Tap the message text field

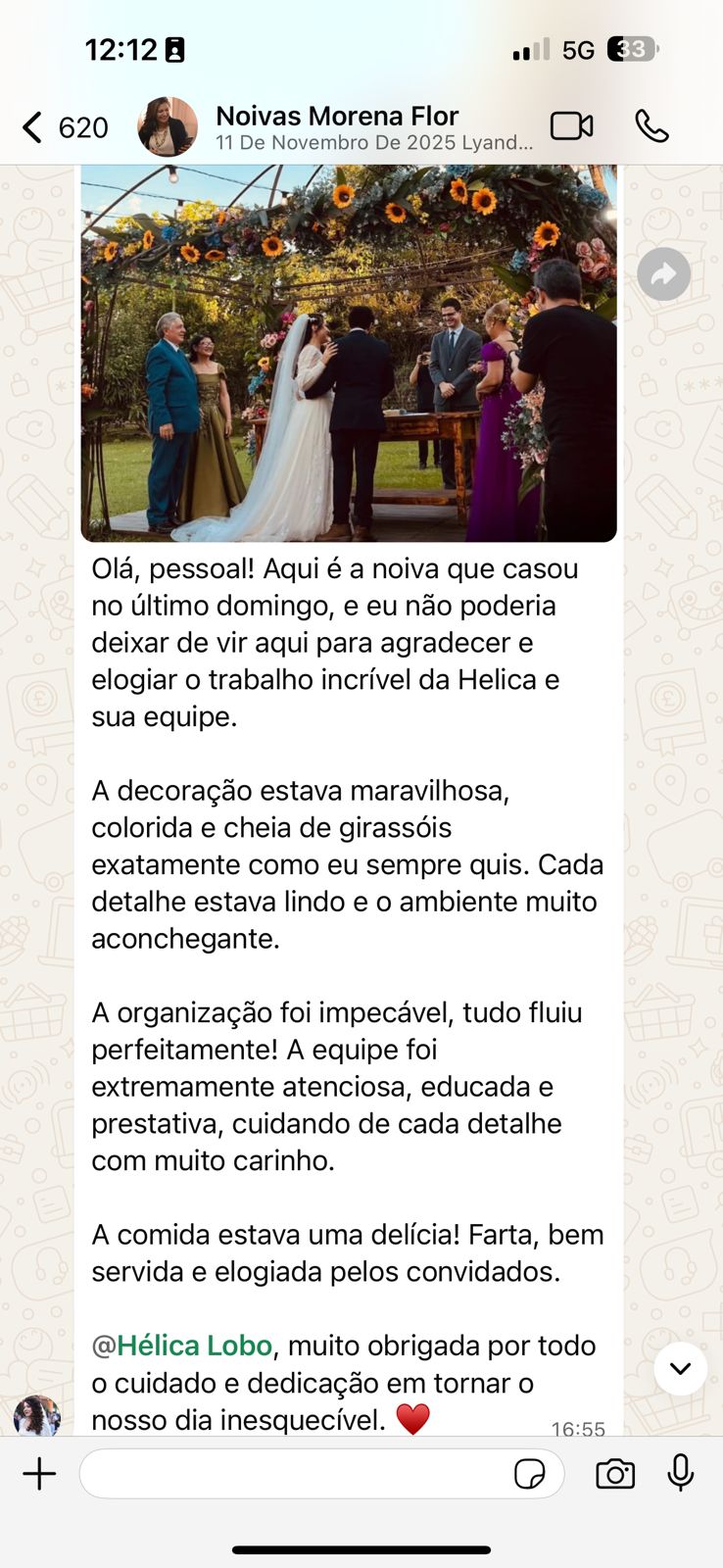point(294,1474)
